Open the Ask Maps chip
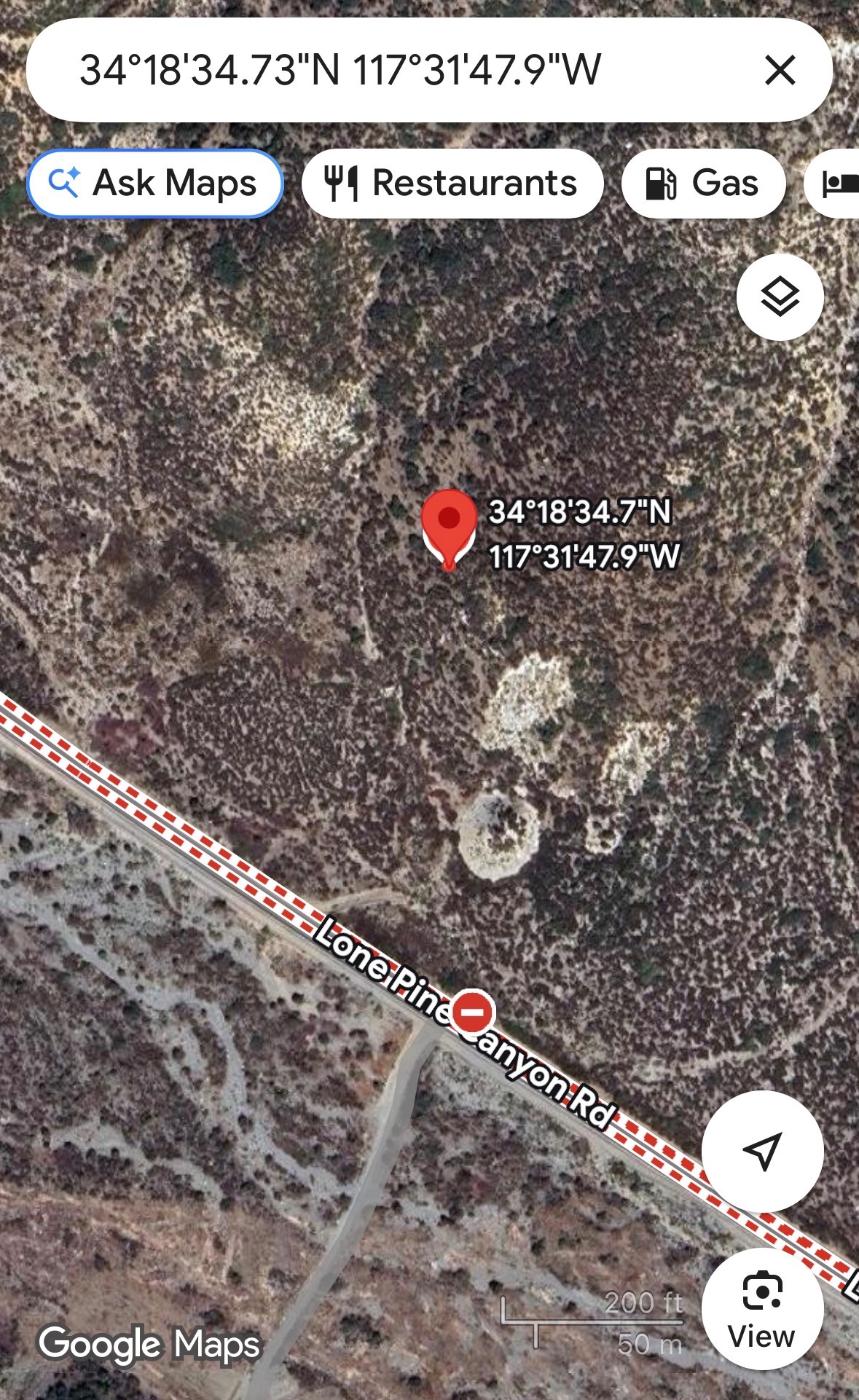The width and height of the screenshot is (859, 1400). [x=154, y=183]
